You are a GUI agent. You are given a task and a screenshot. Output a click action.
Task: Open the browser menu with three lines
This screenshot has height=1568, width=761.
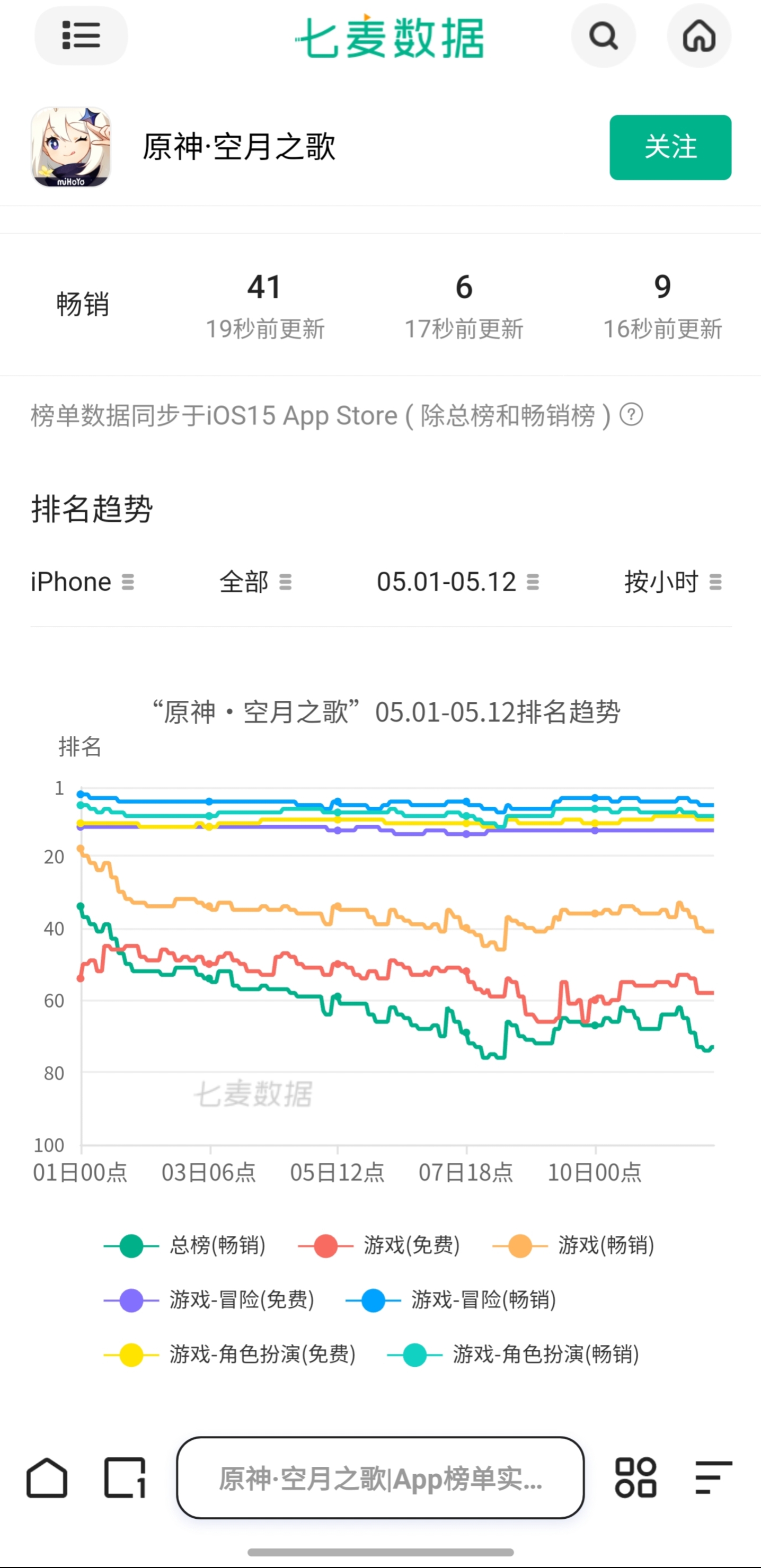tap(713, 1477)
